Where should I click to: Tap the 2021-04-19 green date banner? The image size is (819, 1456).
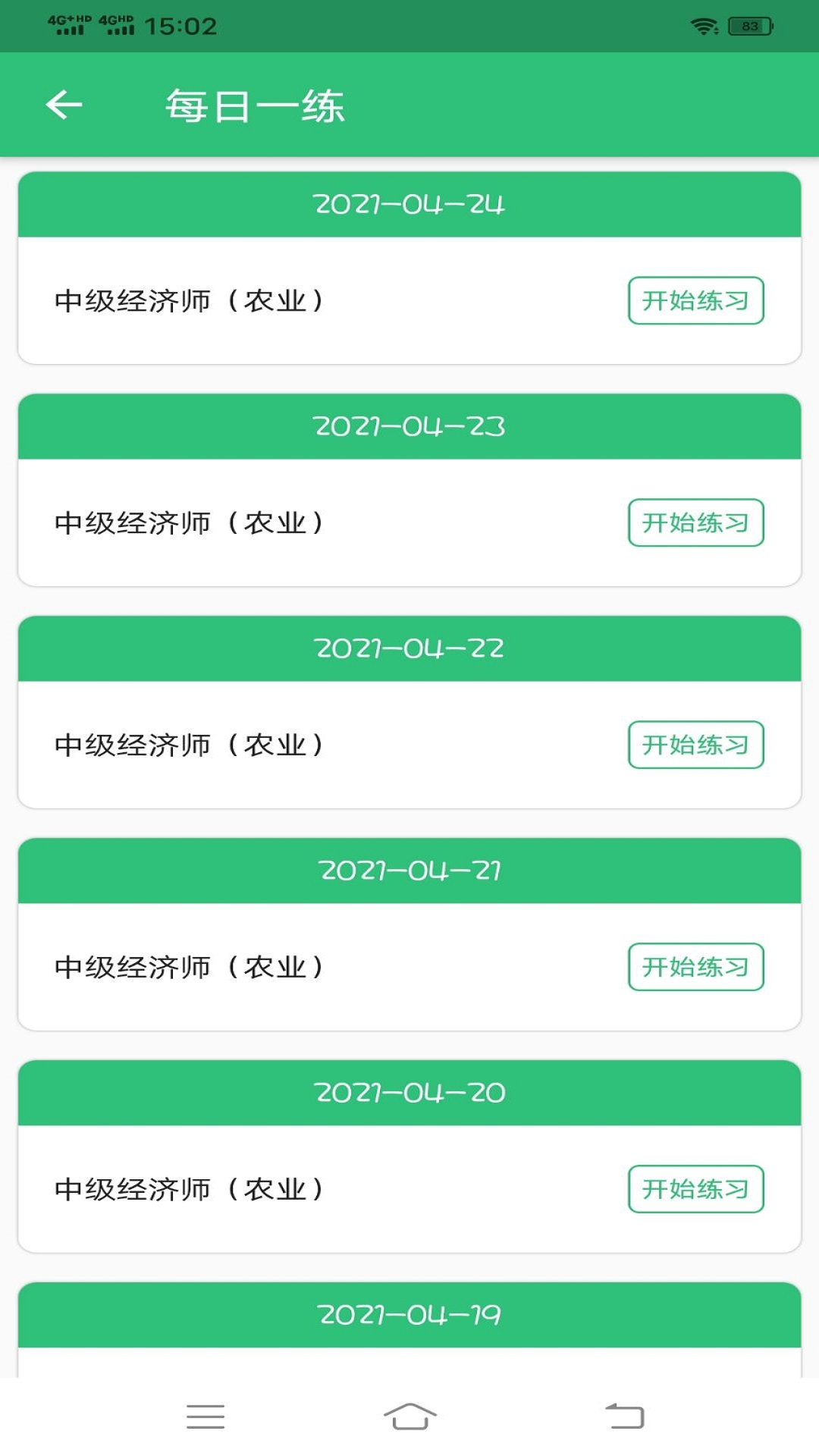tap(409, 1316)
